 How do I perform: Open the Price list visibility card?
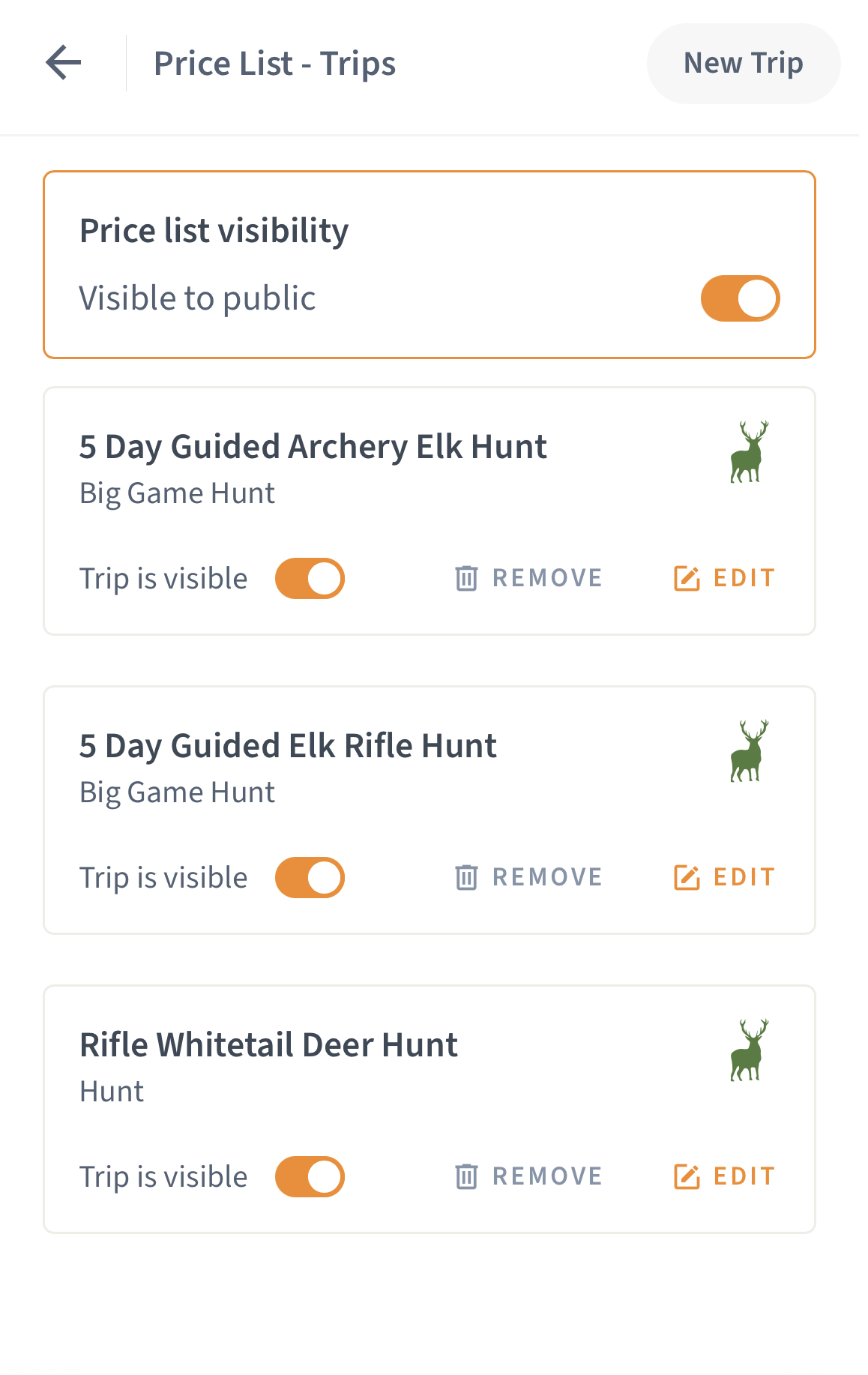pyautogui.click(x=430, y=264)
